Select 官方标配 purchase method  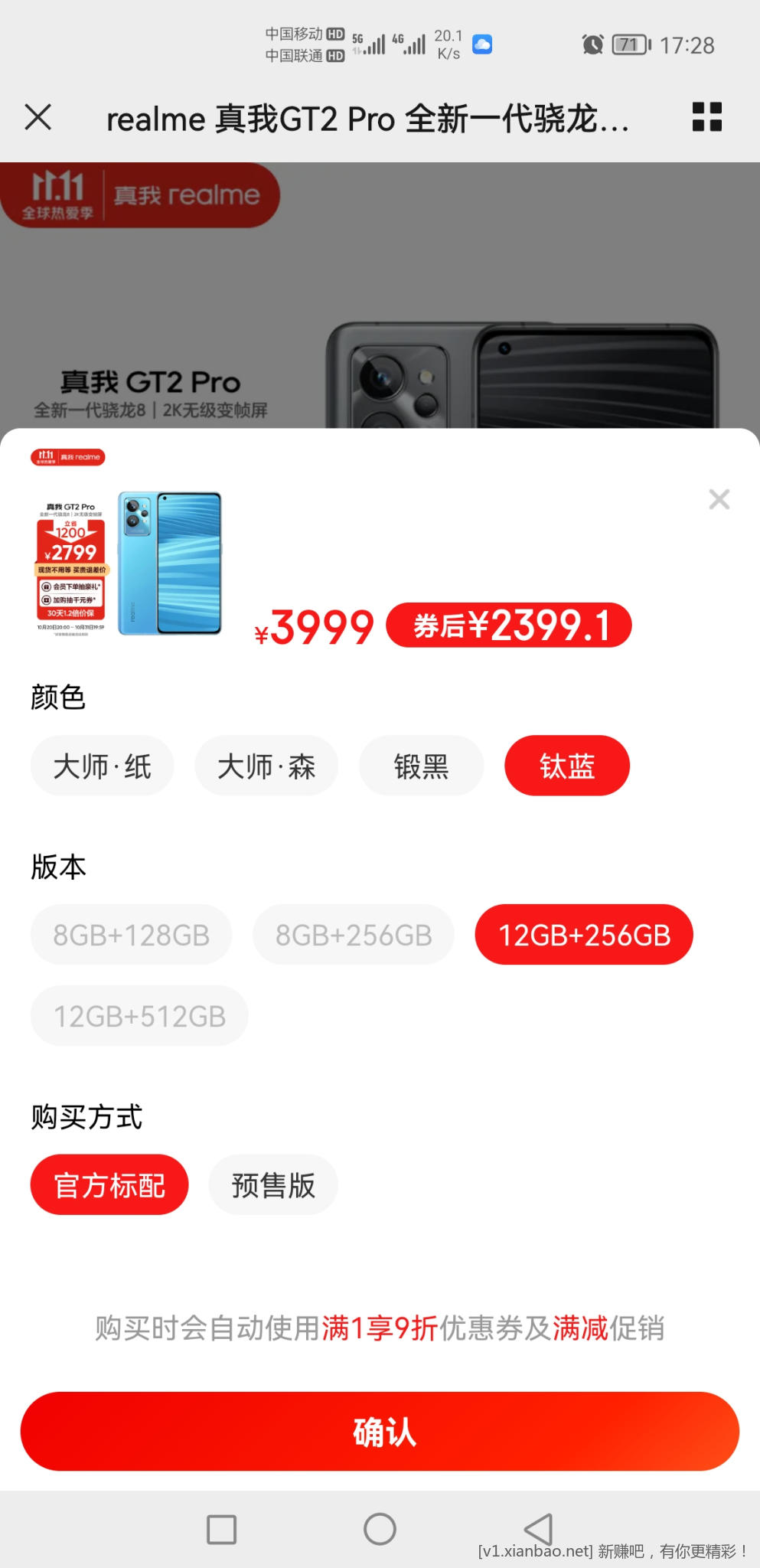click(x=109, y=1184)
